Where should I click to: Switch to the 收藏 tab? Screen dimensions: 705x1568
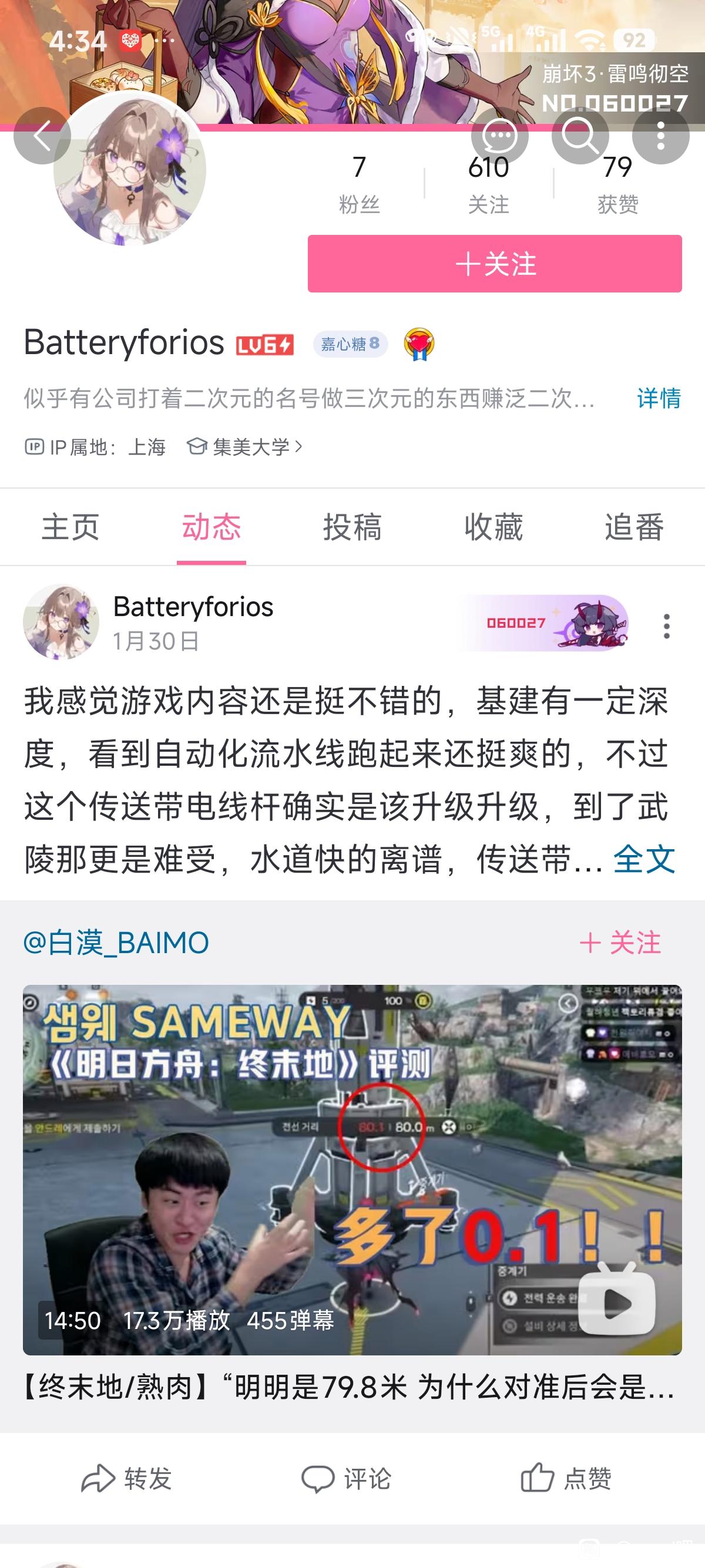pyautogui.click(x=493, y=527)
